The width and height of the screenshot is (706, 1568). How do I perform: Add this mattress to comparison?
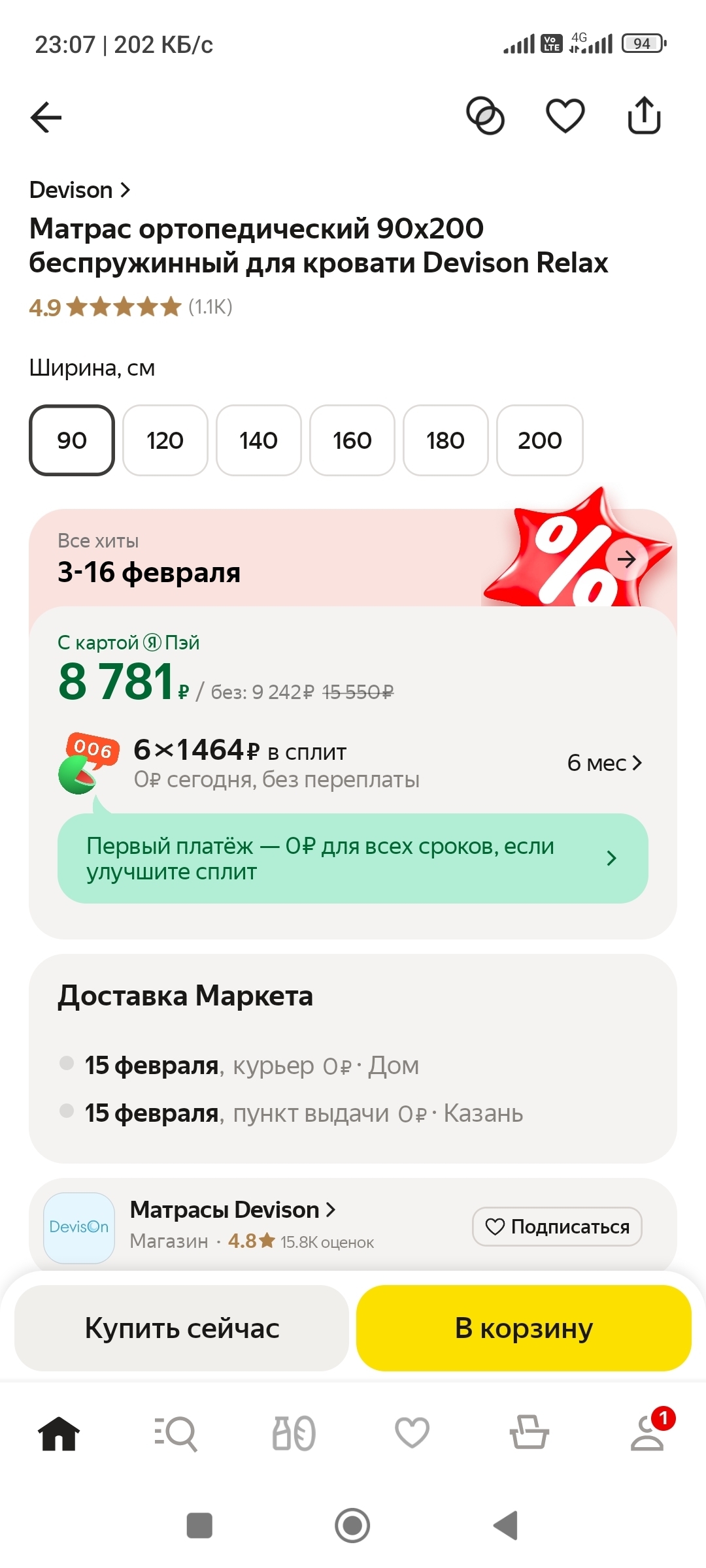point(485,116)
